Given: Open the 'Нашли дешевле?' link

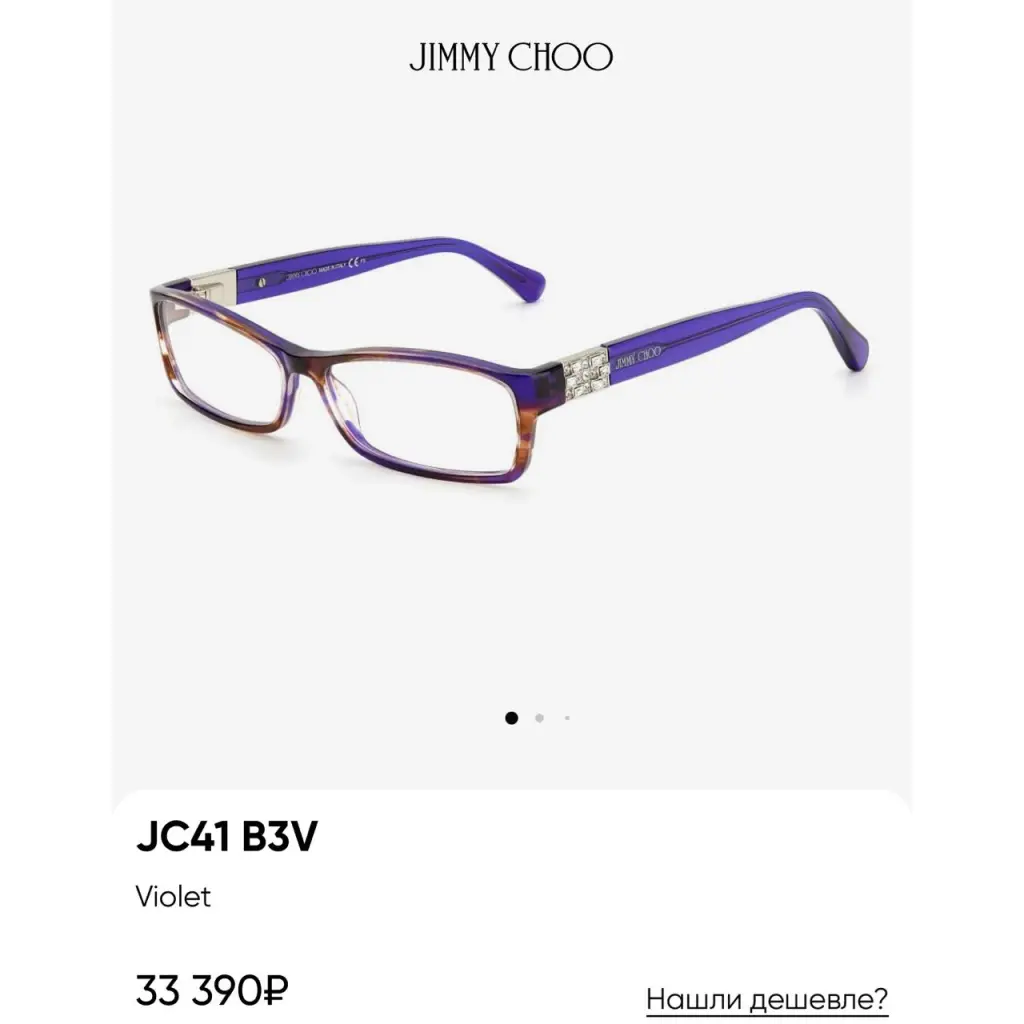Looking at the screenshot, I should (x=766, y=998).
